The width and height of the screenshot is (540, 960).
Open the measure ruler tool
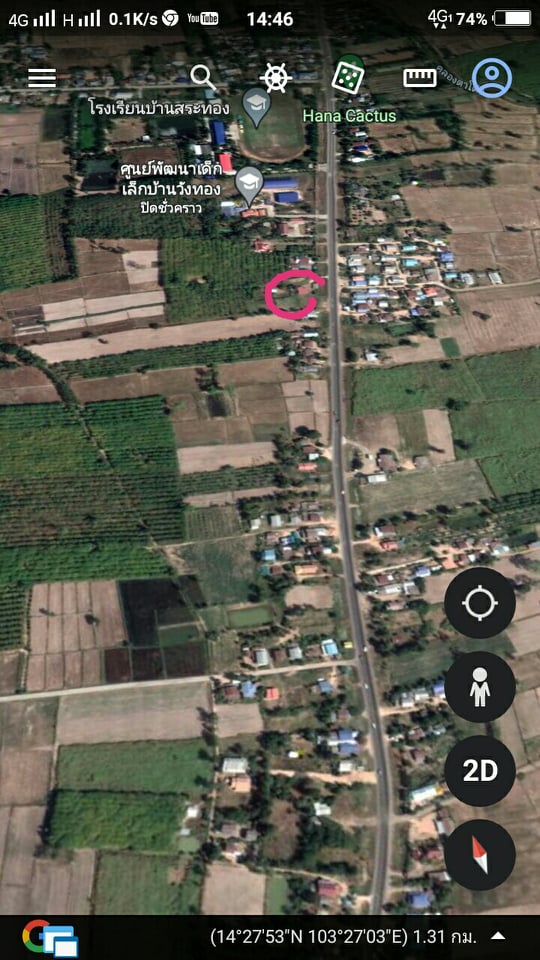[420, 78]
